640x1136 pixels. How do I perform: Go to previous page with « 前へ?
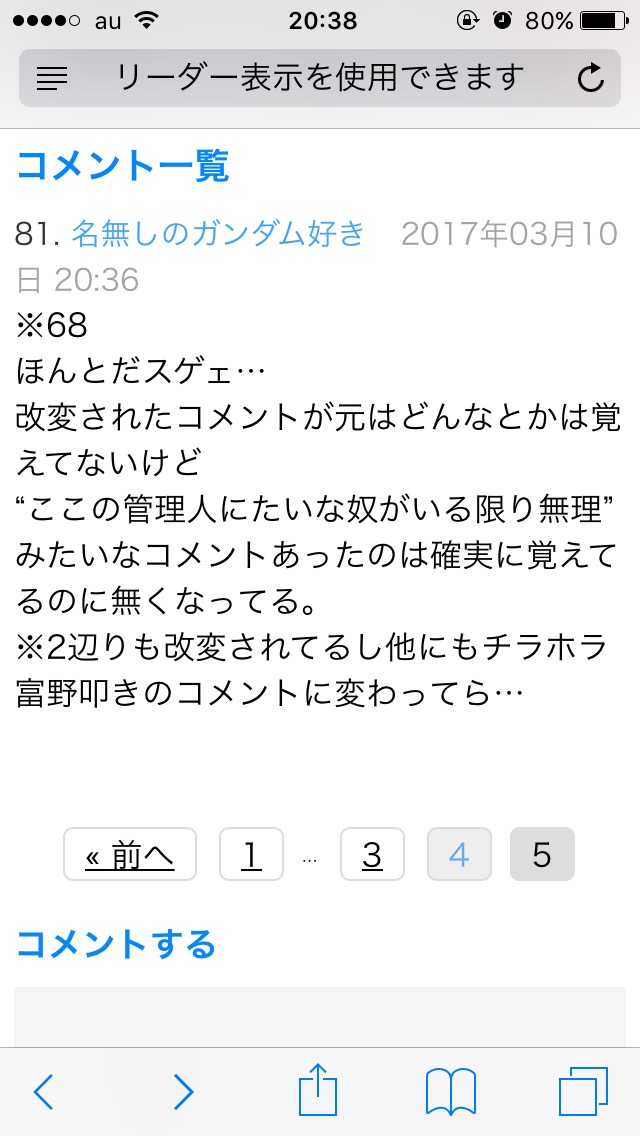(x=130, y=854)
